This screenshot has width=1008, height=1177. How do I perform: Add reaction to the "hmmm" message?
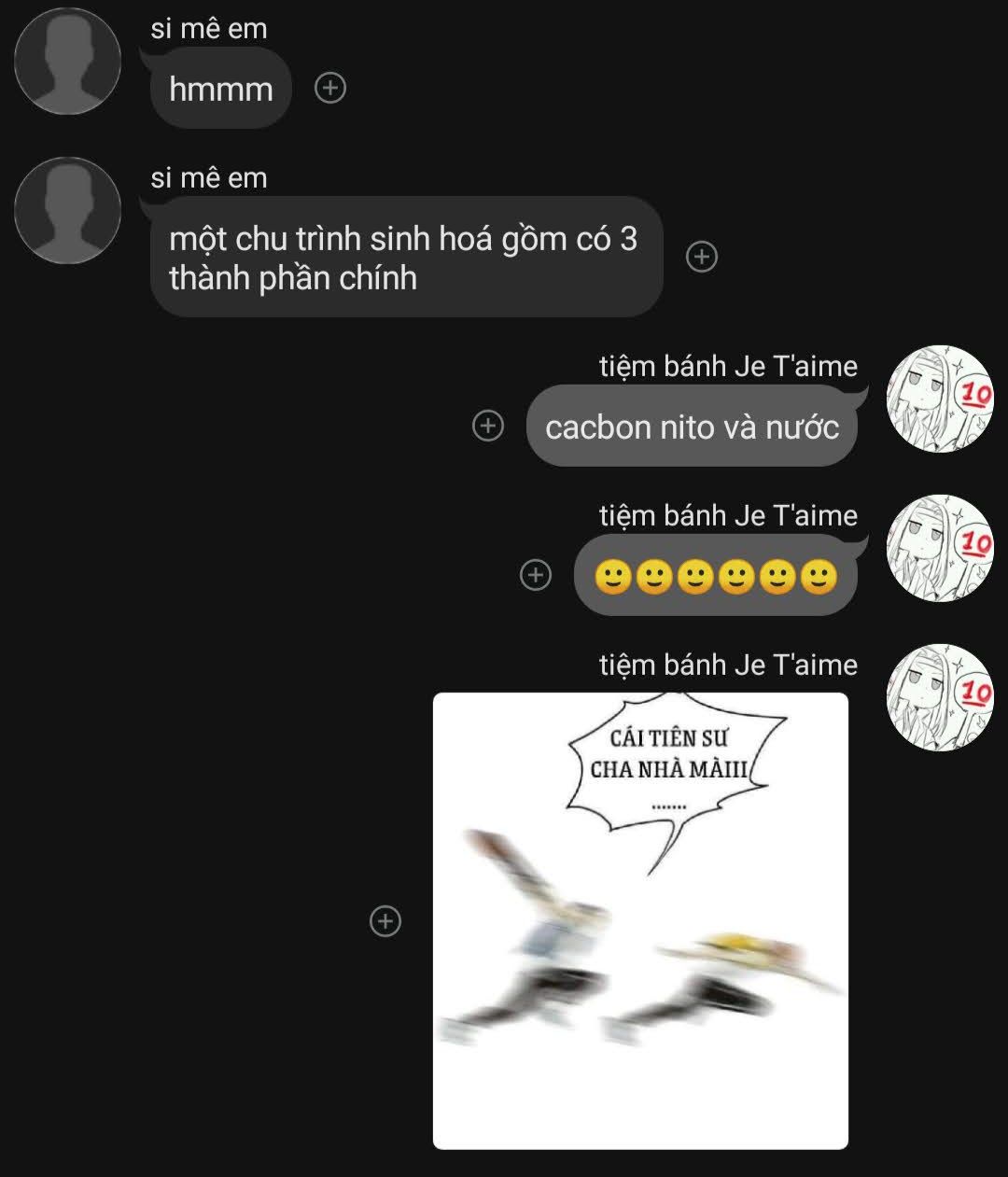point(330,88)
